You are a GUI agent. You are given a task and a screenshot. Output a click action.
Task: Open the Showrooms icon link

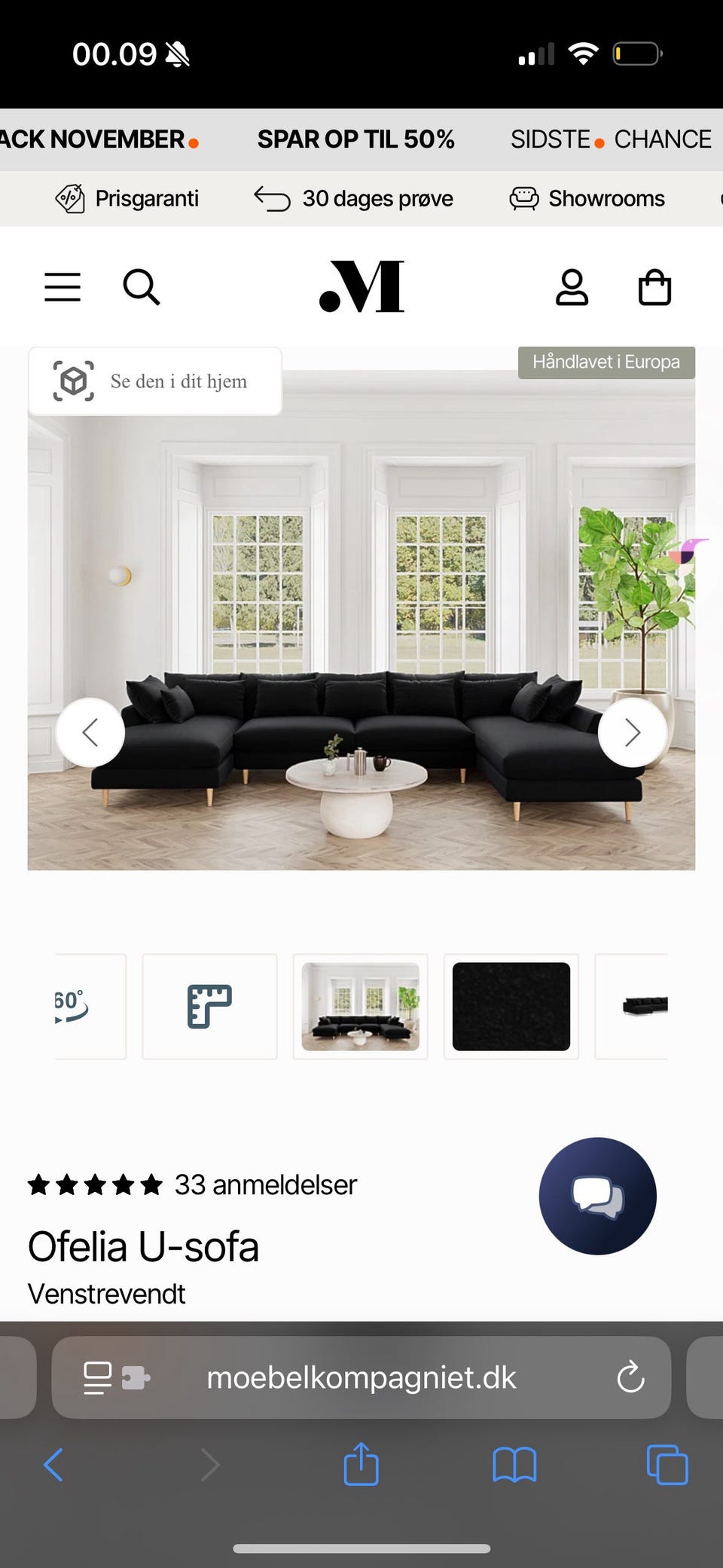click(x=588, y=198)
